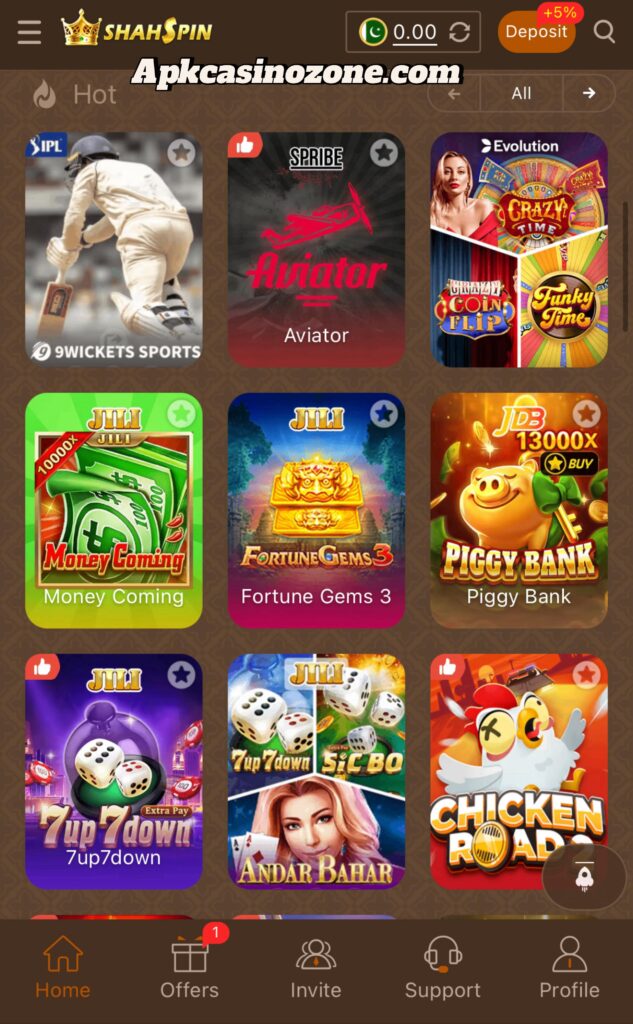This screenshot has height=1024, width=633.
Task: Go to the Profile tab
Action: tap(569, 967)
